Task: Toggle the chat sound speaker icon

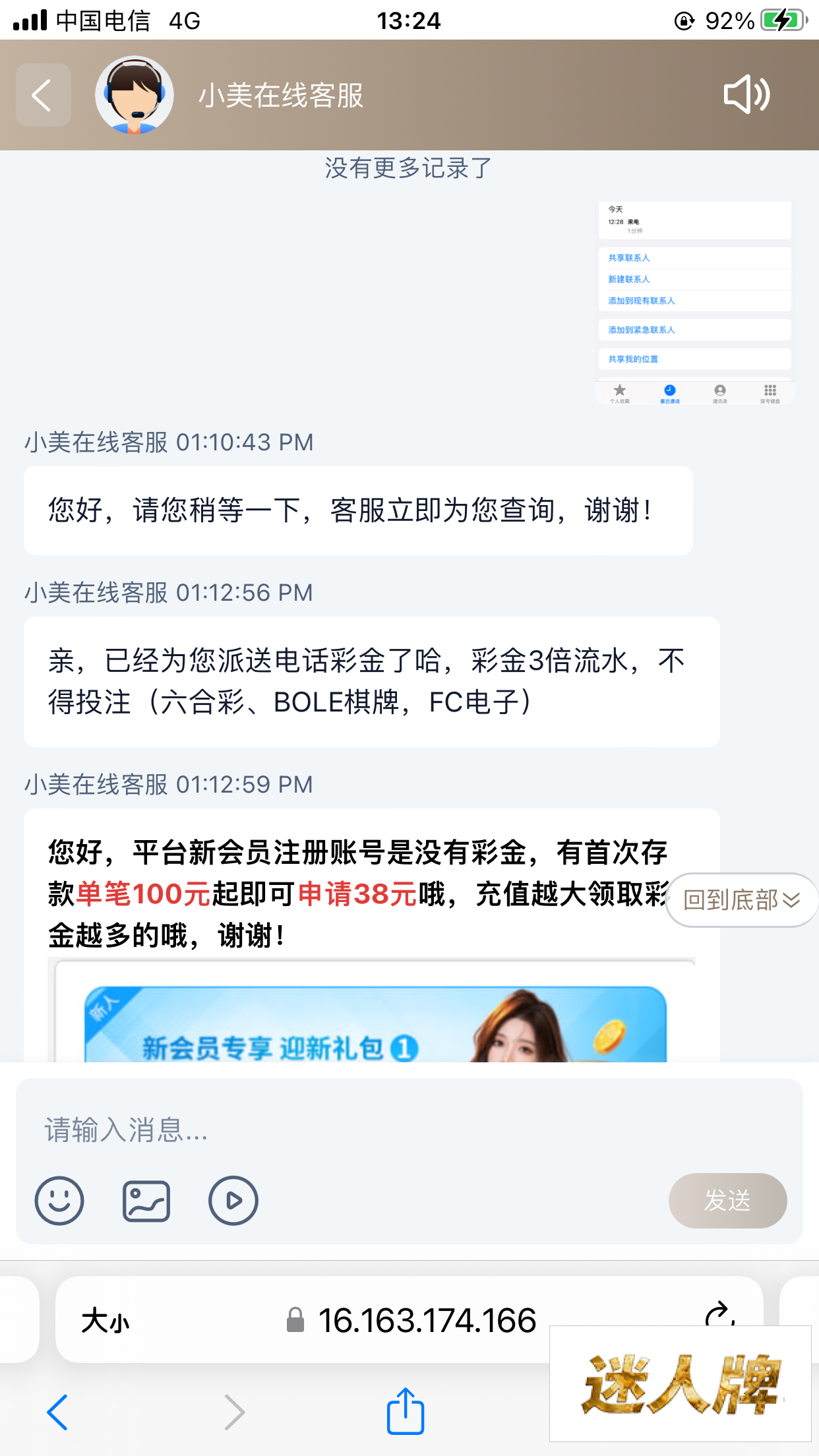Action: click(746, 95)
